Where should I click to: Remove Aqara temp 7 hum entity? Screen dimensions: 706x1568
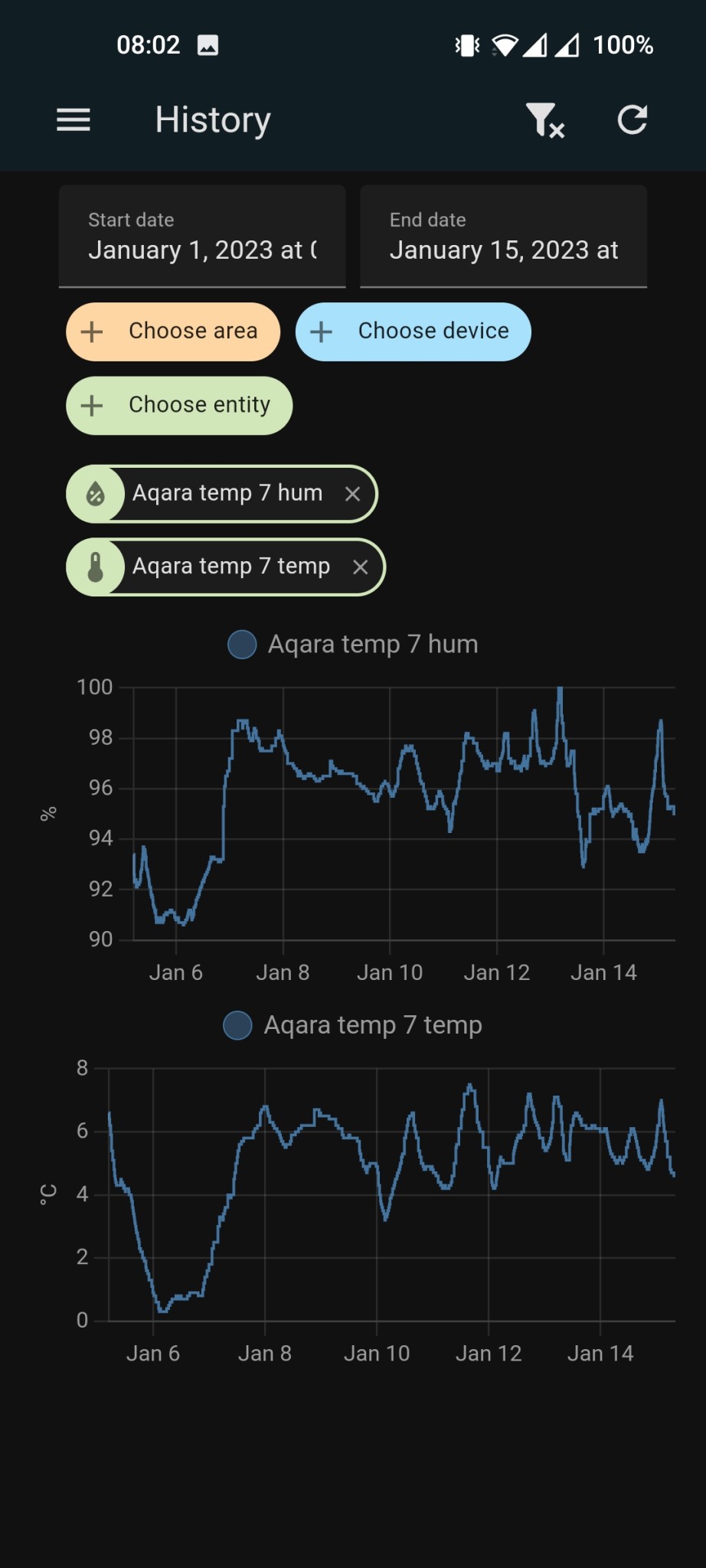click(352, 494)
